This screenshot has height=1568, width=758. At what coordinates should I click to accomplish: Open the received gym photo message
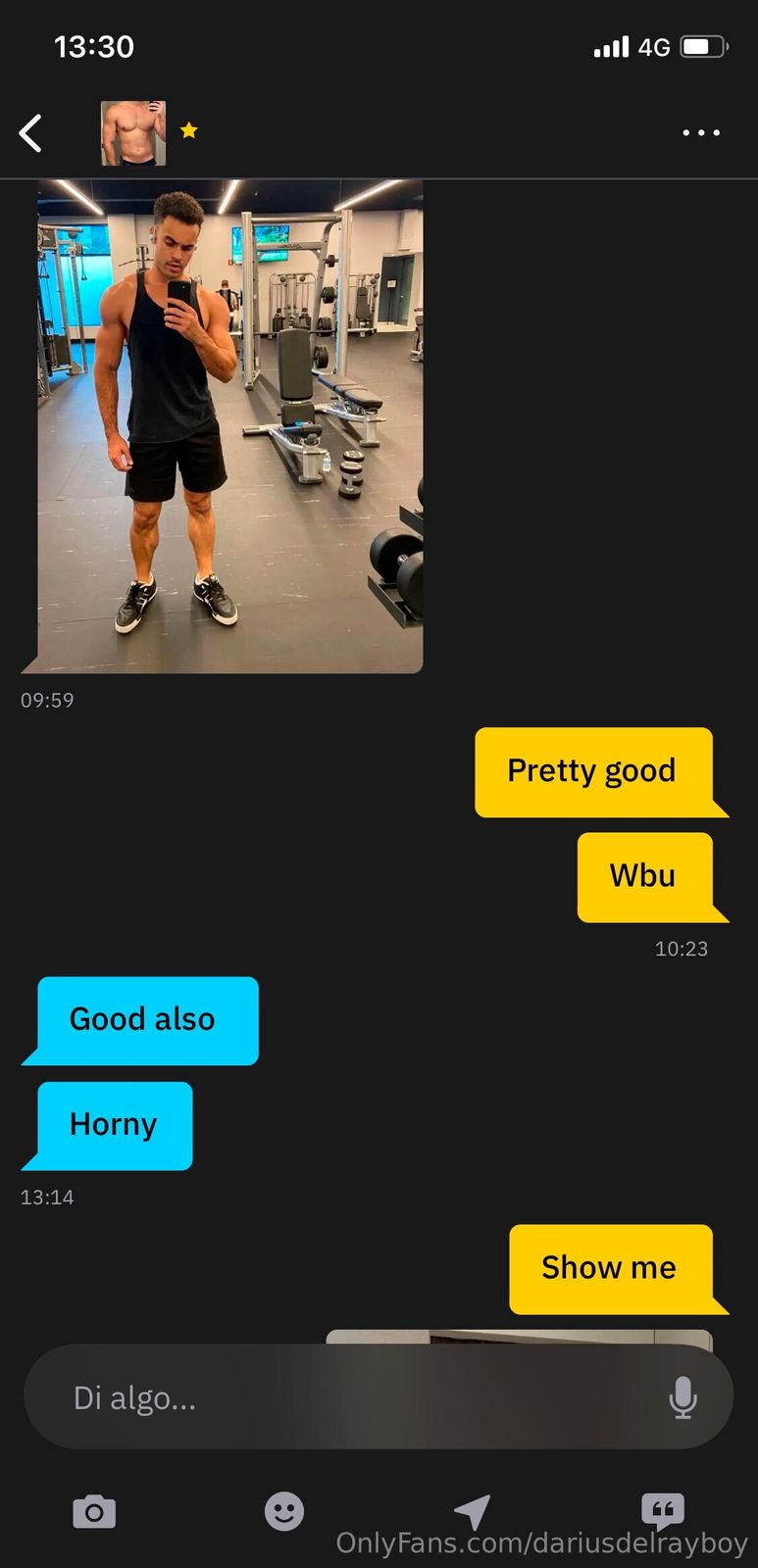(x=229, y=425)
